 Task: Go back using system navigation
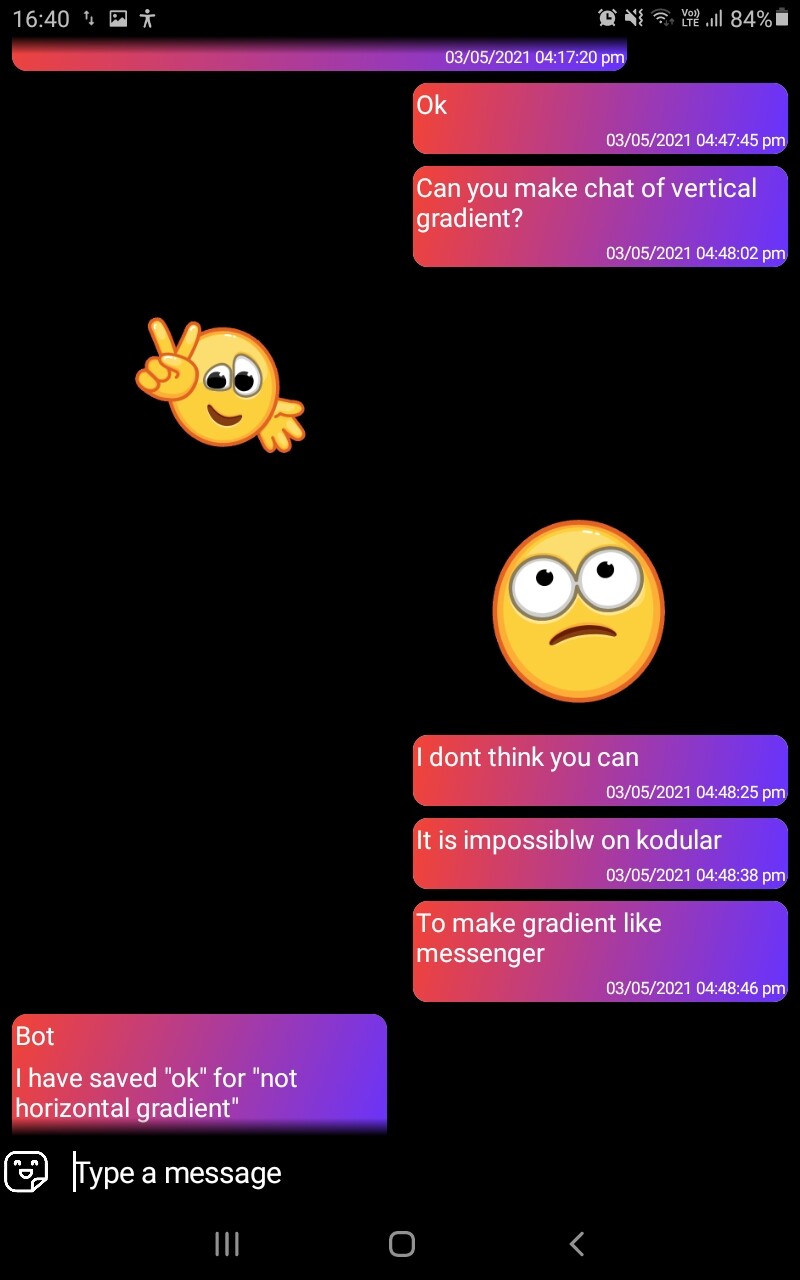point(576,1243)
